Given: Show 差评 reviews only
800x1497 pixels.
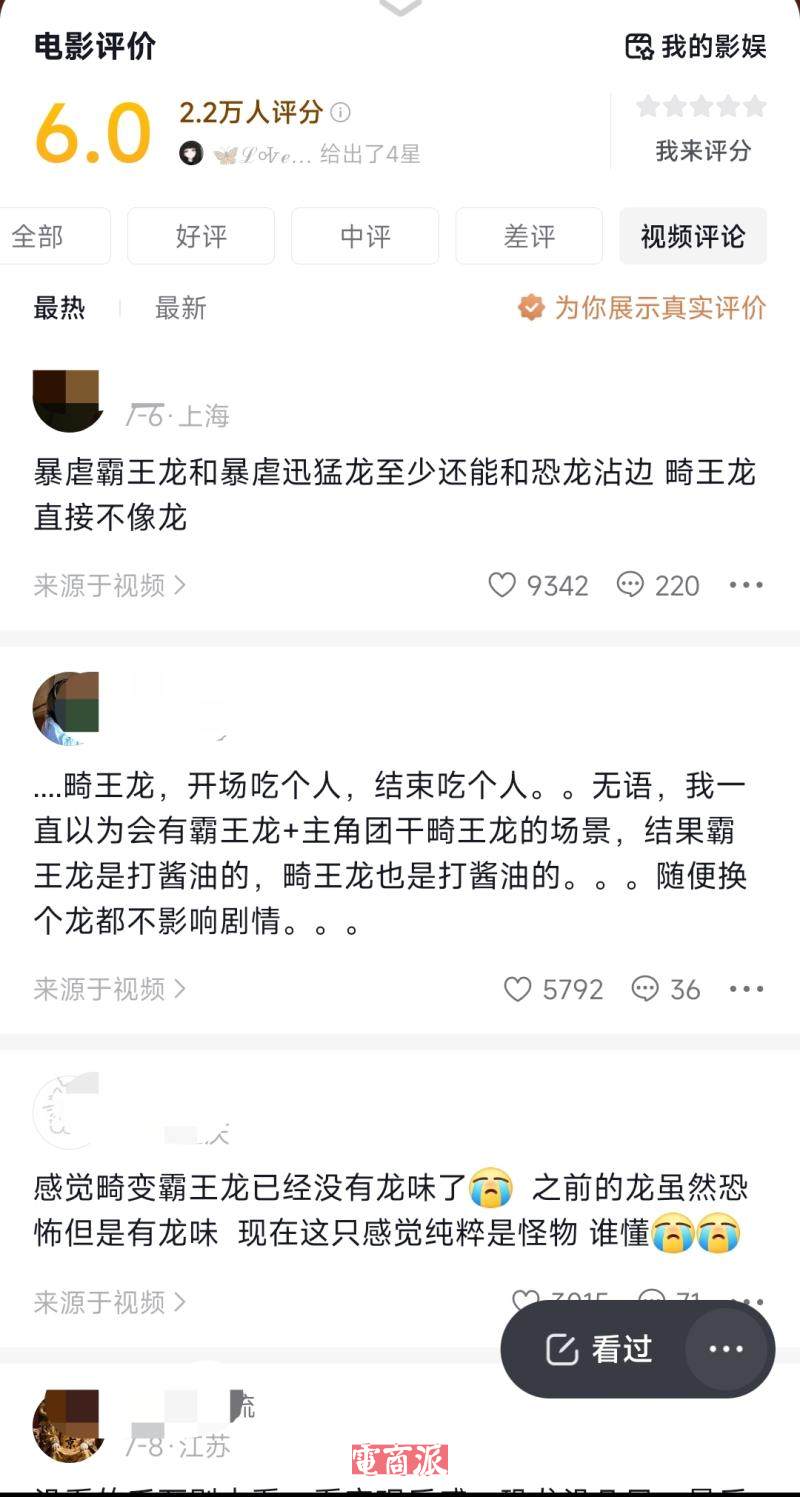Looking at the screenshot, I should [529, 236].
